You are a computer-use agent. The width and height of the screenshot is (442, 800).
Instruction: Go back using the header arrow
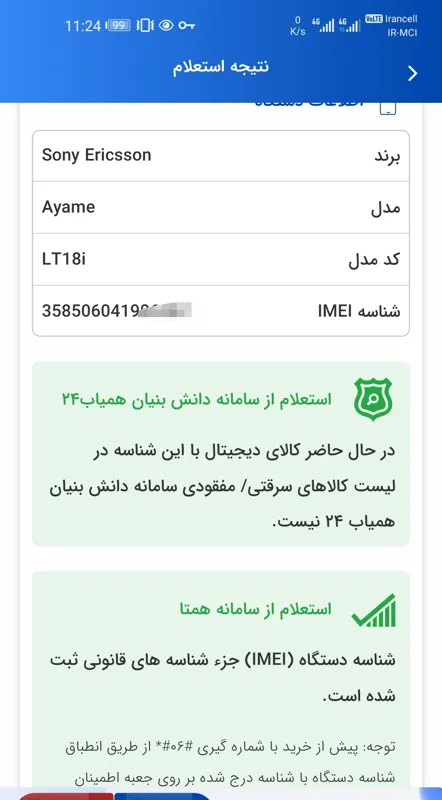pyautogui.click(x=412, y=73)
